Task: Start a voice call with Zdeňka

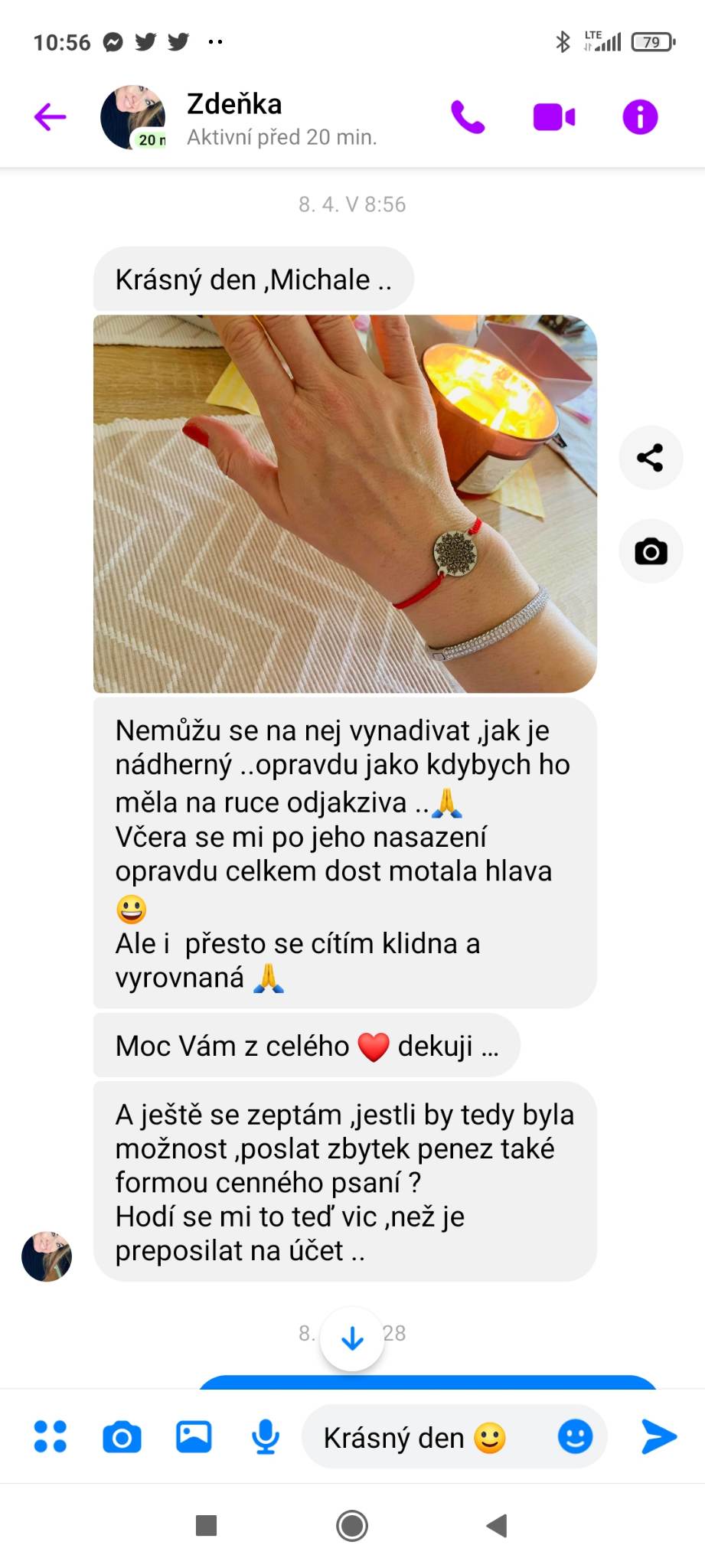Action: 468,117
